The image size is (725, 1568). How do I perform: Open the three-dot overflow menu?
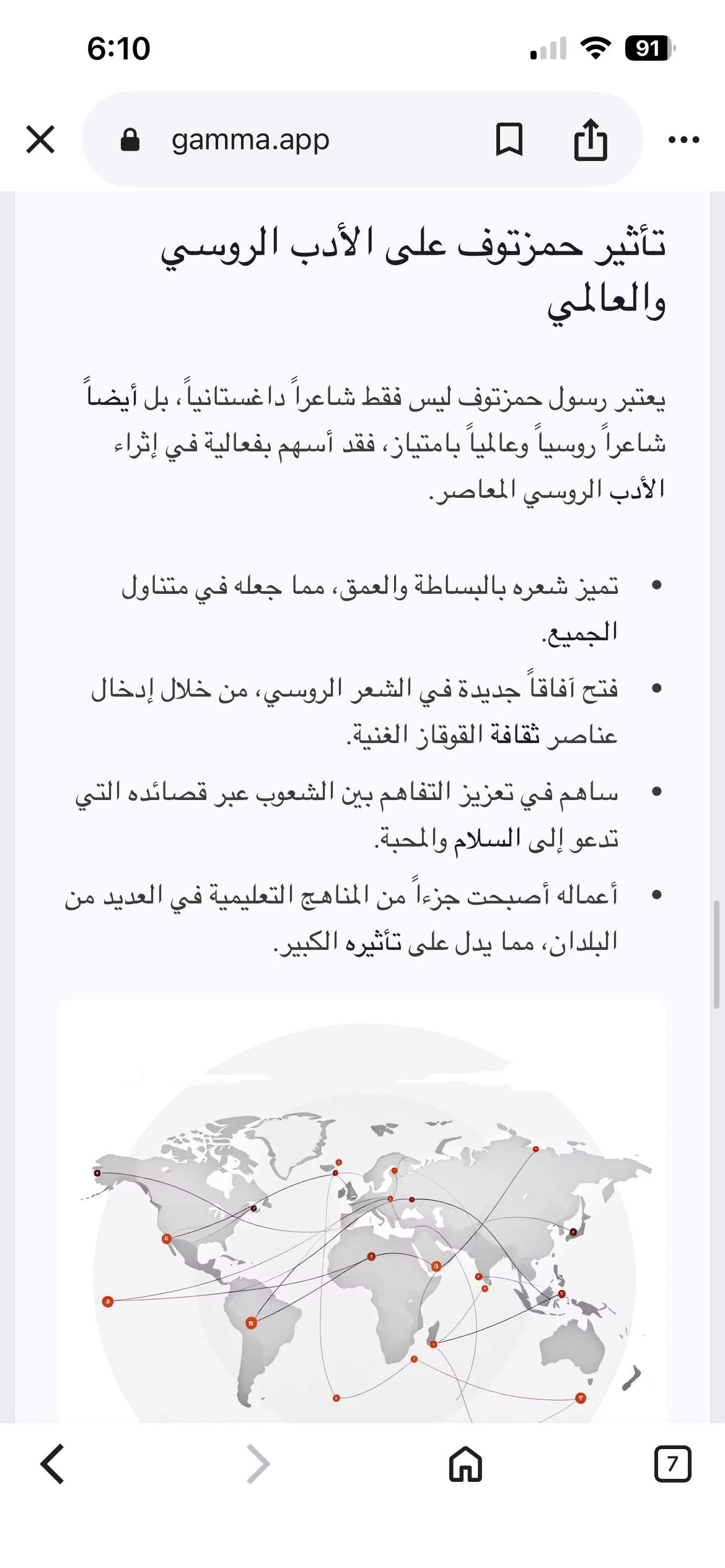[683, 140]
